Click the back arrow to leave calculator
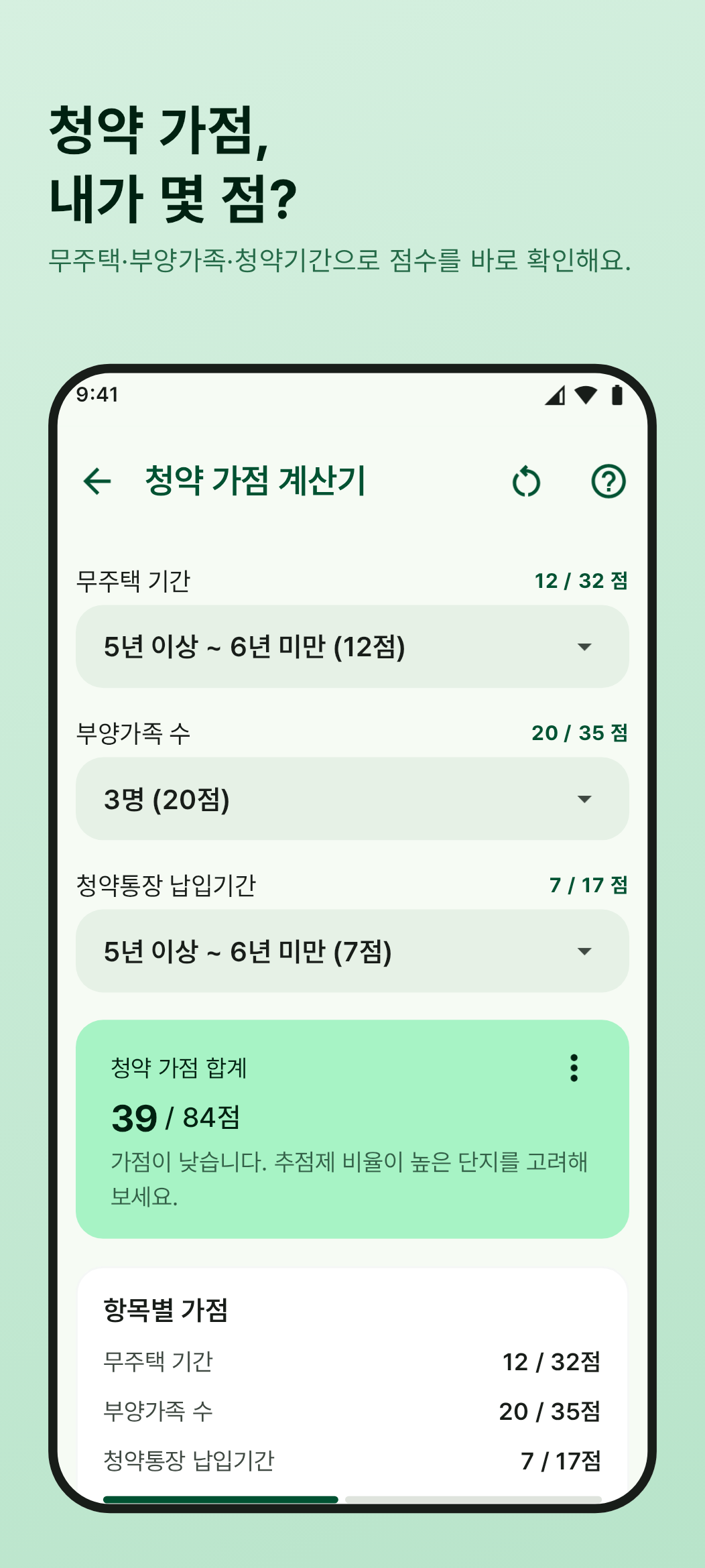Image resolution: width=705 pixels, height=1568 pixels. click(98, 481)
